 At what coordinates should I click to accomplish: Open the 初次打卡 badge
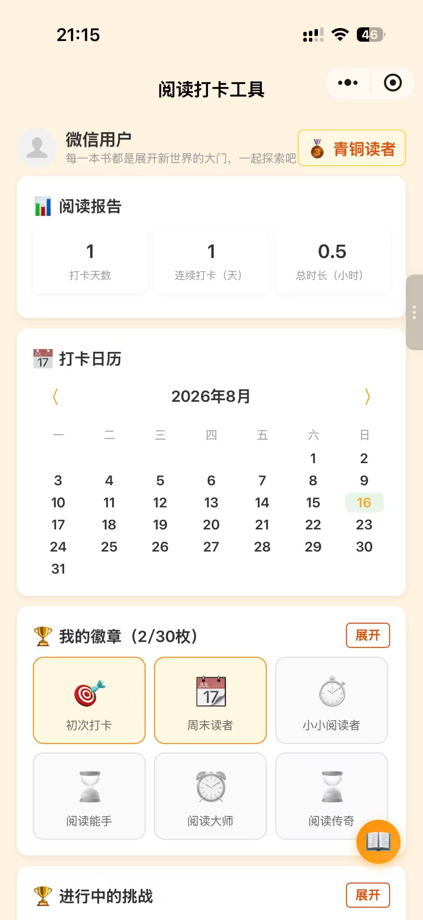tap(89, 700)
